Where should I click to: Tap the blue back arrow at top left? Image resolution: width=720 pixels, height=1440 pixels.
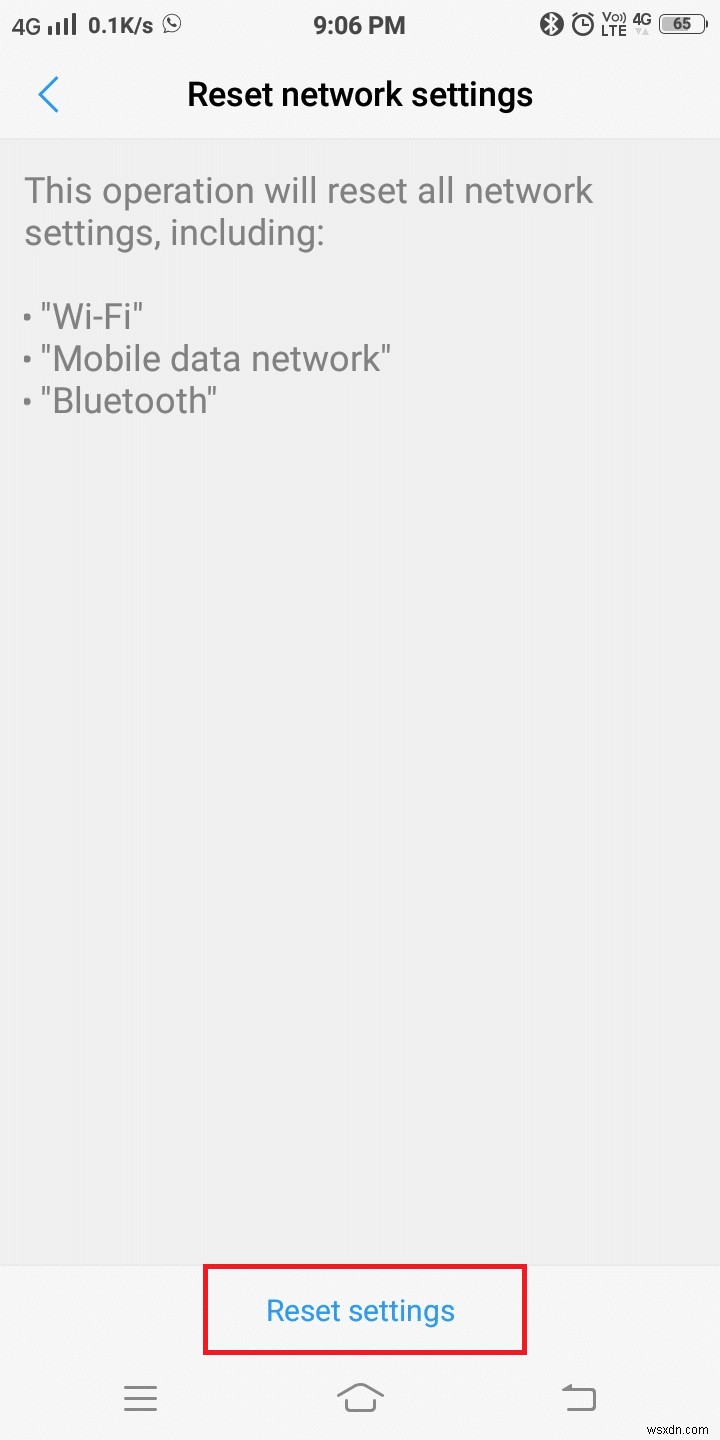(48, 94)
